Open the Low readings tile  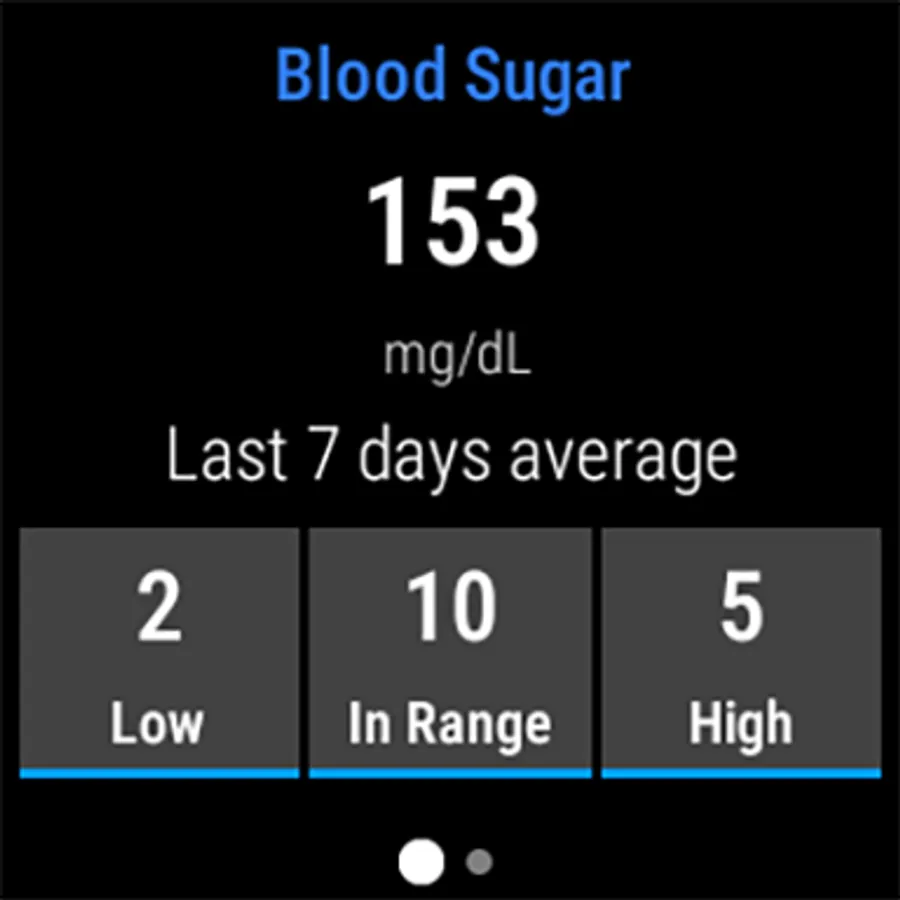[159, 652]
